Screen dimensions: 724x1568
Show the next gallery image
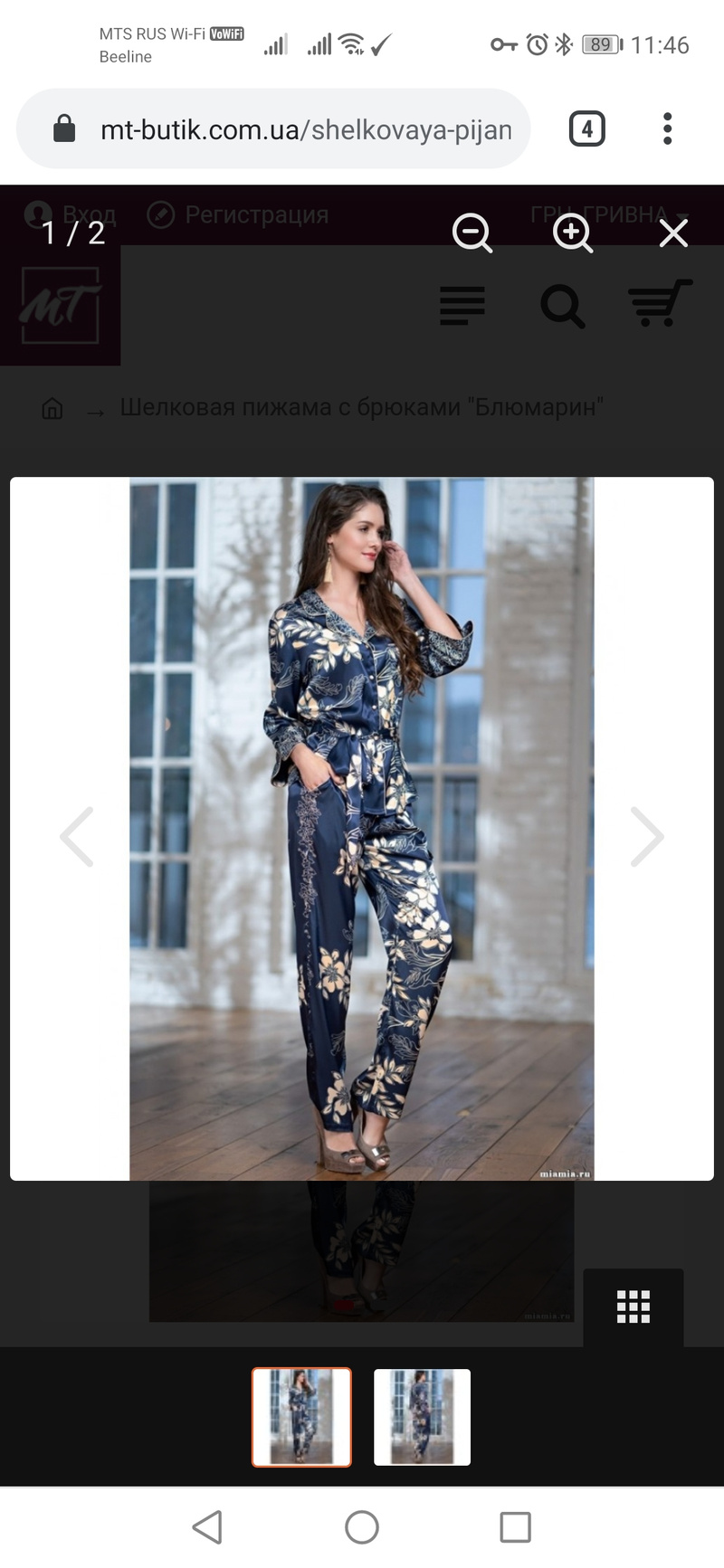[647, 837]
